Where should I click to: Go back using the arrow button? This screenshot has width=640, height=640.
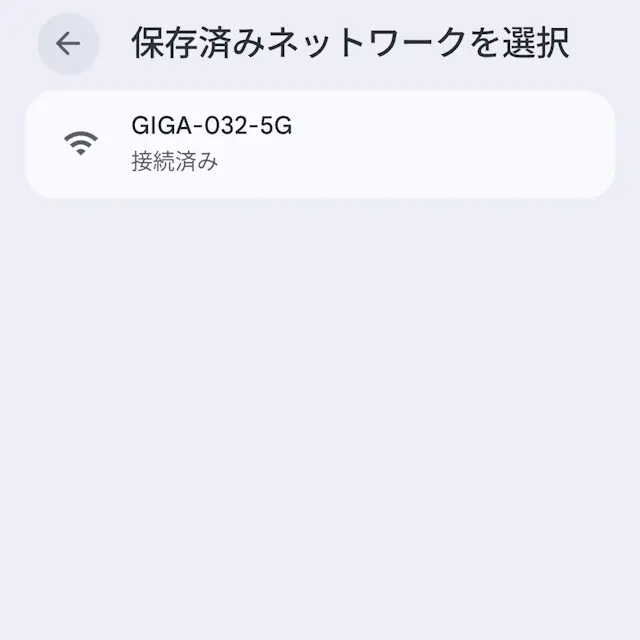[x=68, y=43]
